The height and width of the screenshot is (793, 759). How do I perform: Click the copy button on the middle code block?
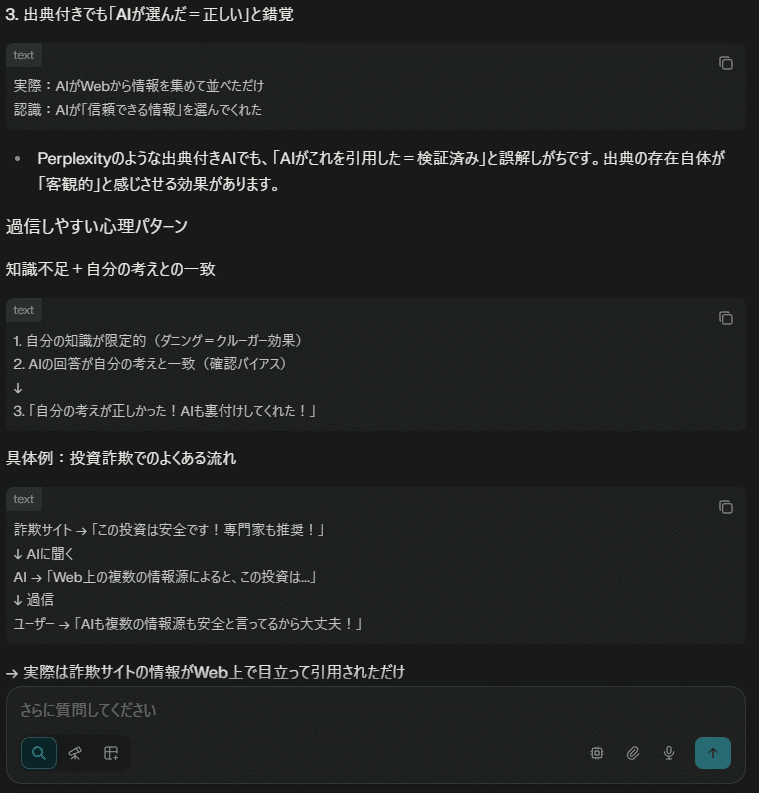point(725,317)
